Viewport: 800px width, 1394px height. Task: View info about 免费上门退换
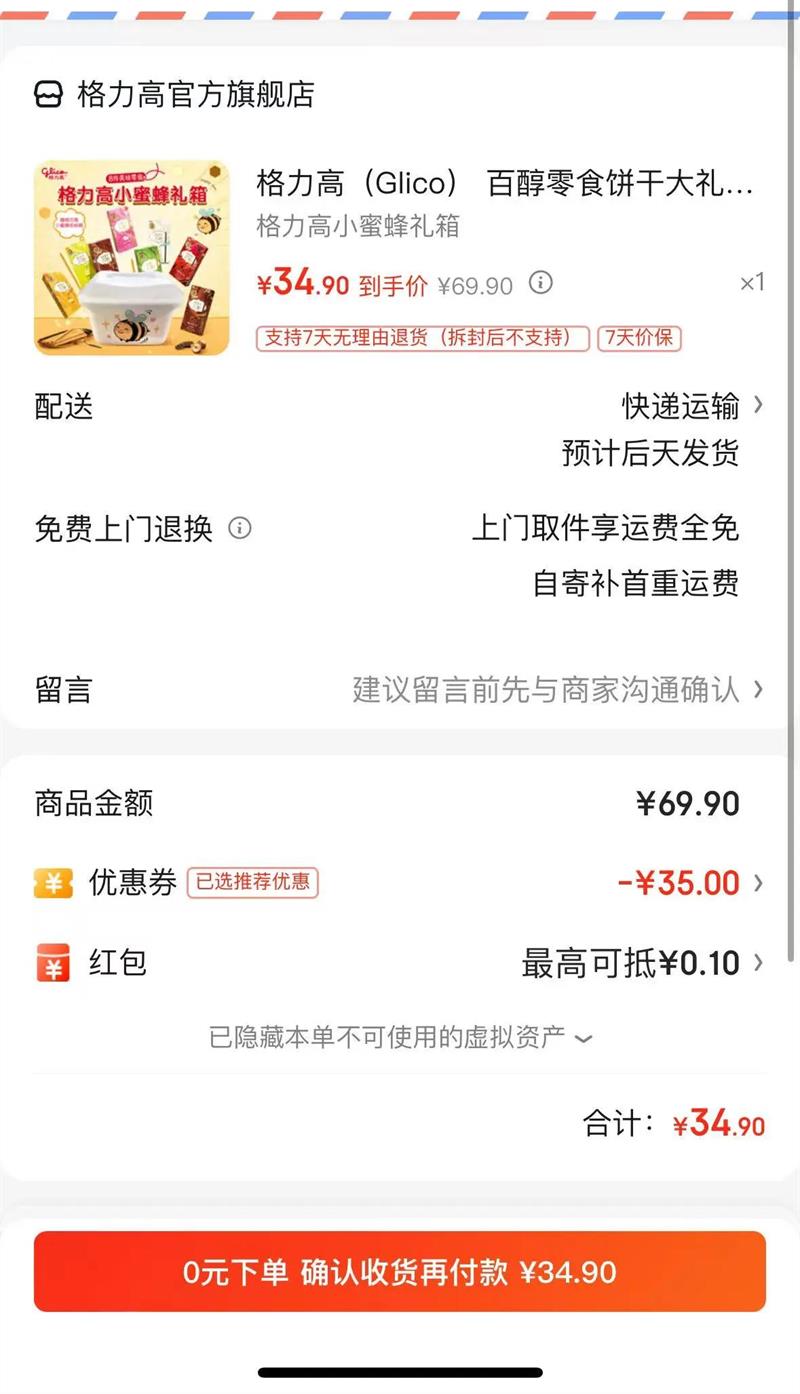240,527
